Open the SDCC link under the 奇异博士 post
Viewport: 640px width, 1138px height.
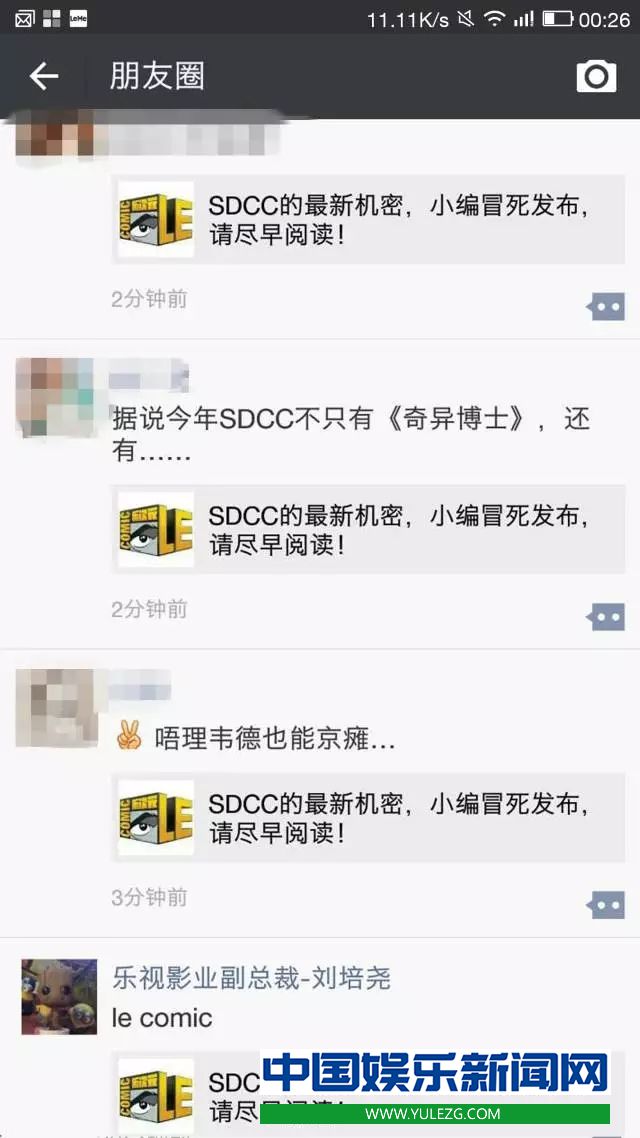pyautogui.click(x=368, y=531)
